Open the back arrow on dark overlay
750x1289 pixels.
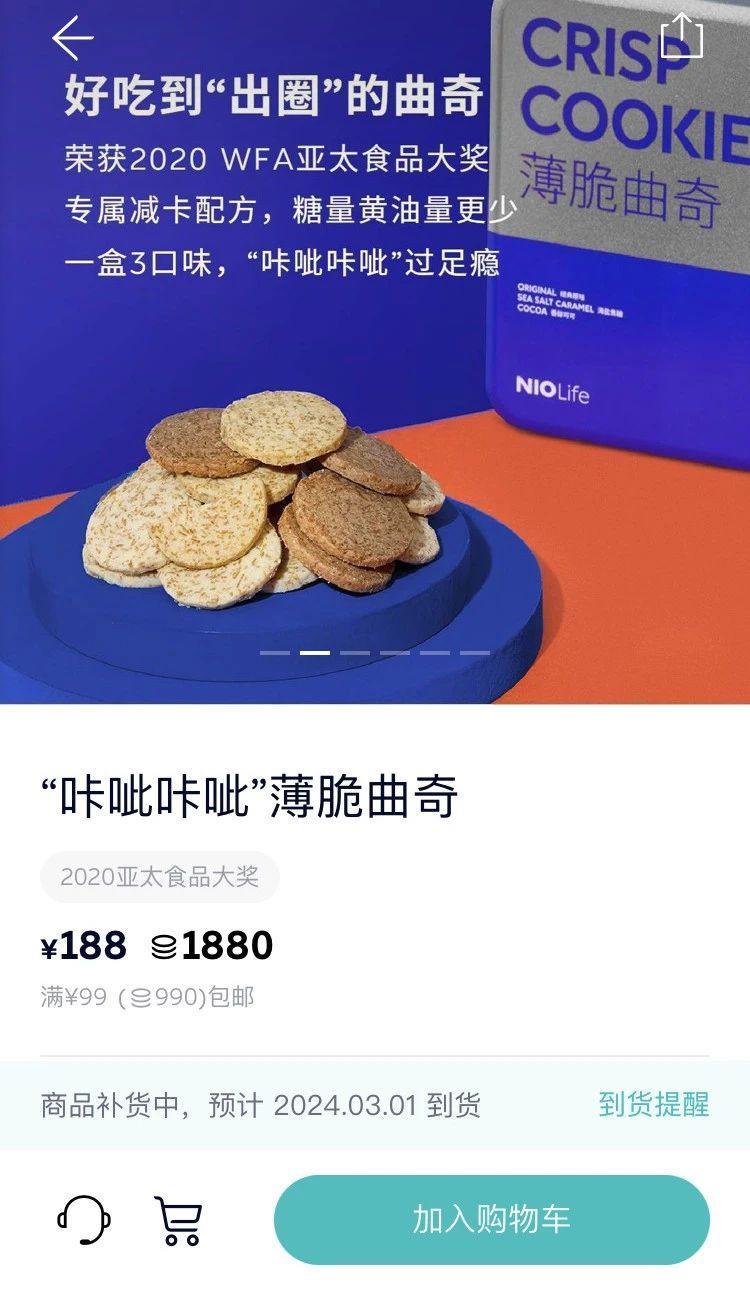pos(72,40)
